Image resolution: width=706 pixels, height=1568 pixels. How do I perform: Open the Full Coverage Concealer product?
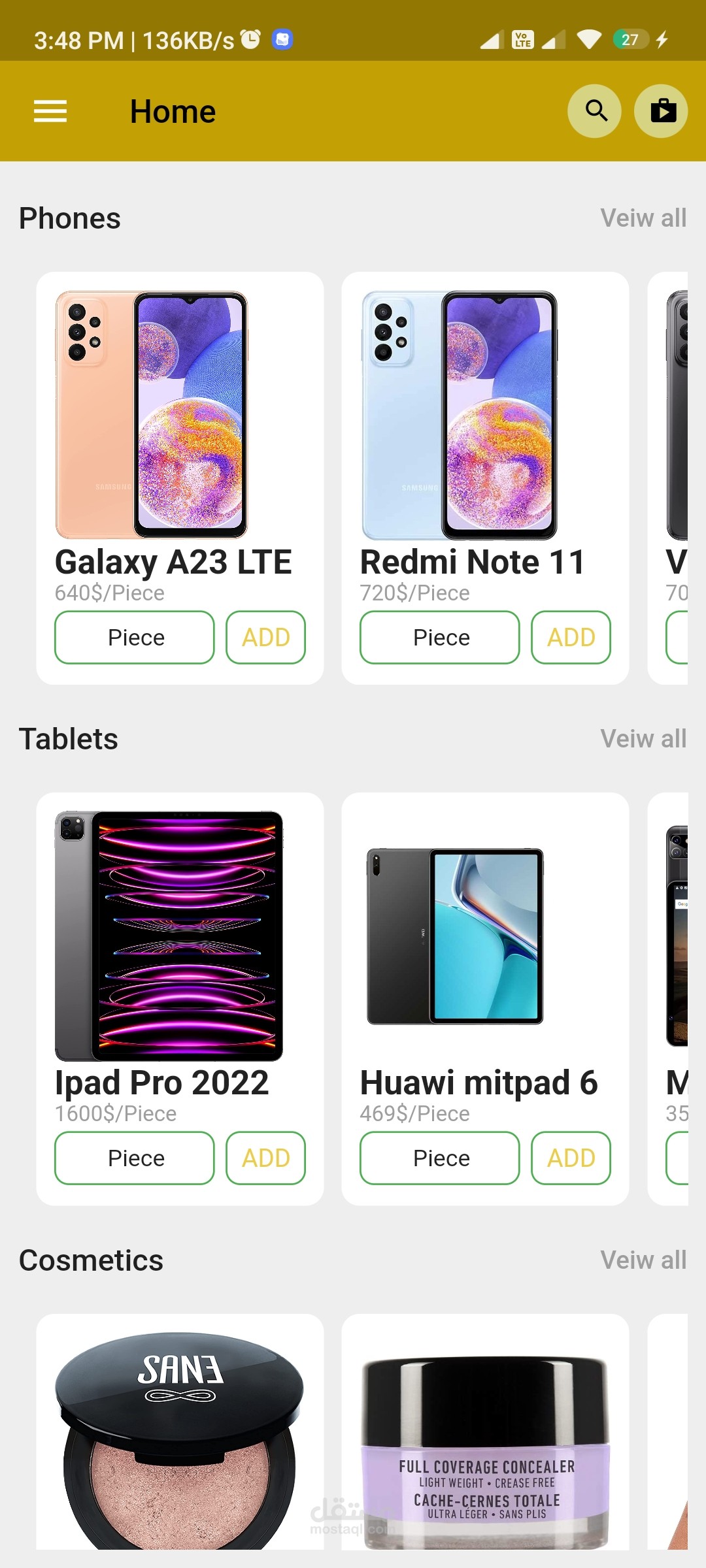click(x=485, y=1450)
